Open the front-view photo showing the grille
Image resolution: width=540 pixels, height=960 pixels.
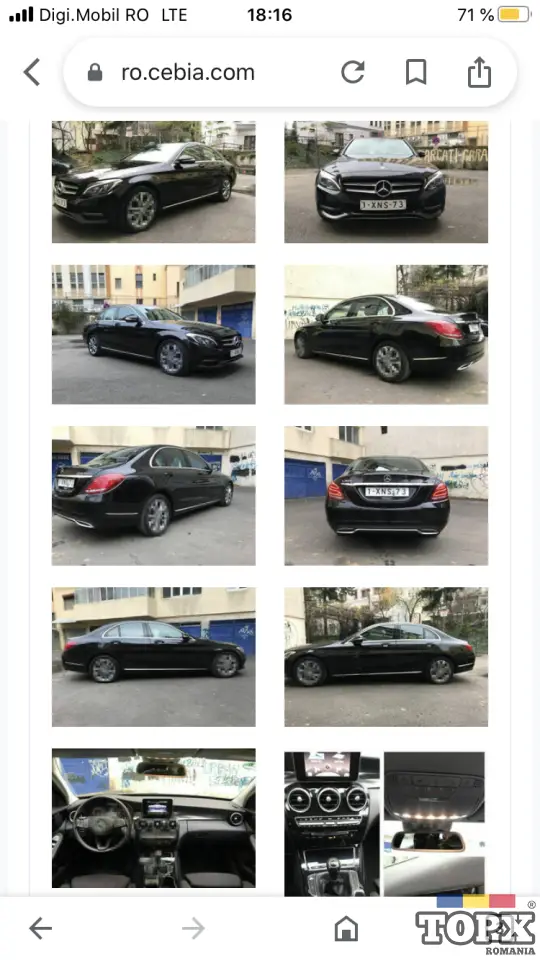click(386, 182)
